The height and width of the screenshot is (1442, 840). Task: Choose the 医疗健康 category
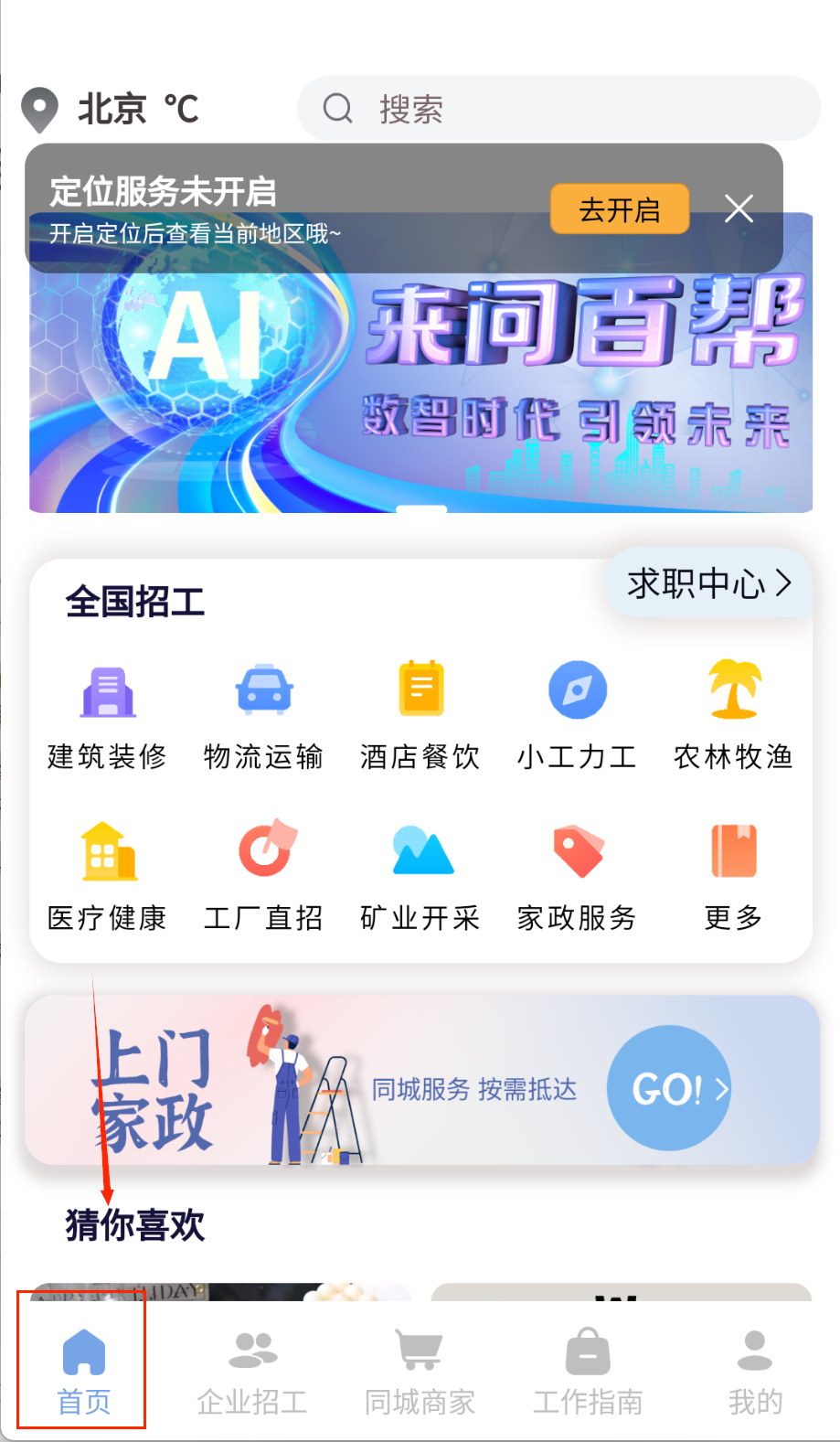[x=108, y=875]
